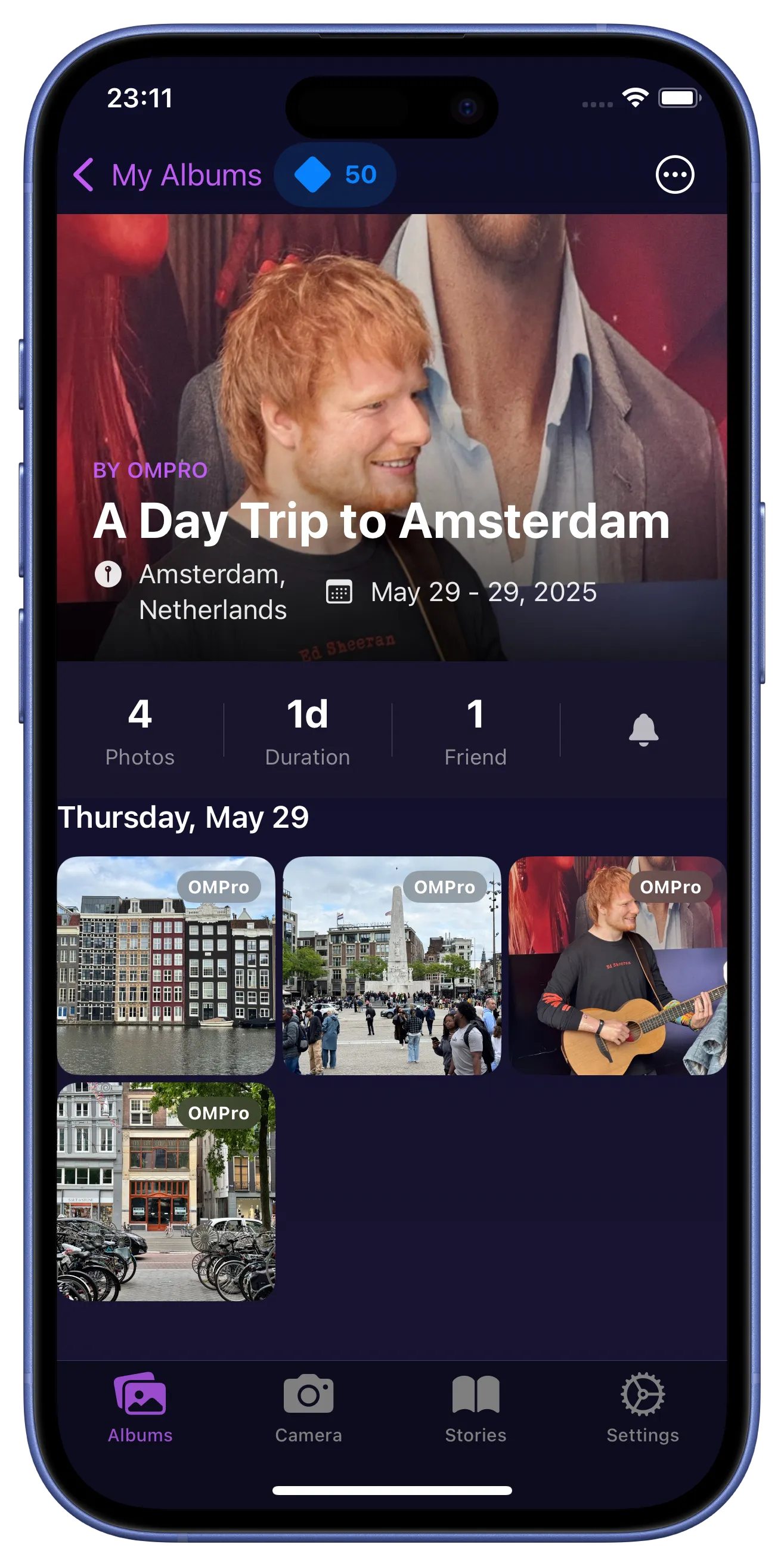
Task: View the parked bicycles street photo
Action: tap(166, 1191)
